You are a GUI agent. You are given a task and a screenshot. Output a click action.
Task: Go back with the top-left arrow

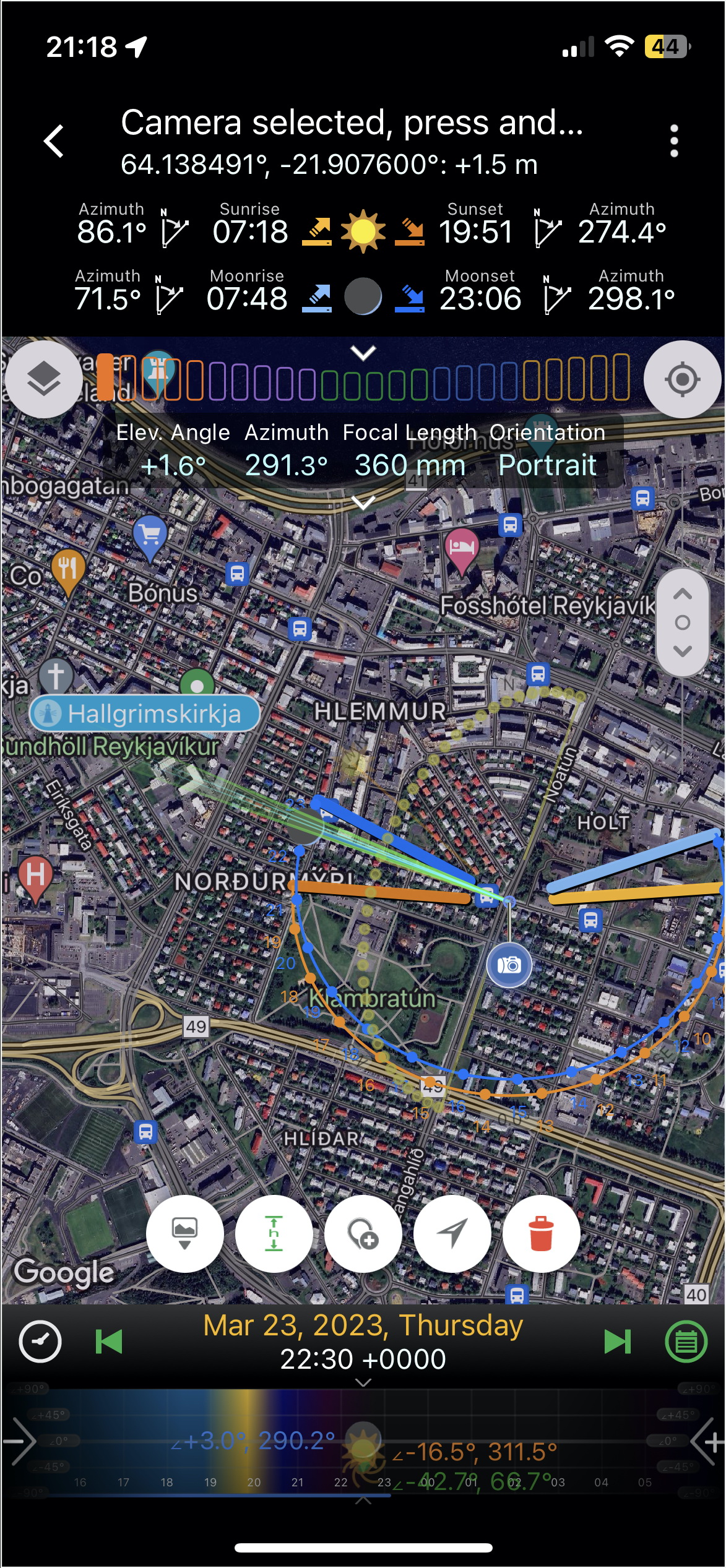54,141
